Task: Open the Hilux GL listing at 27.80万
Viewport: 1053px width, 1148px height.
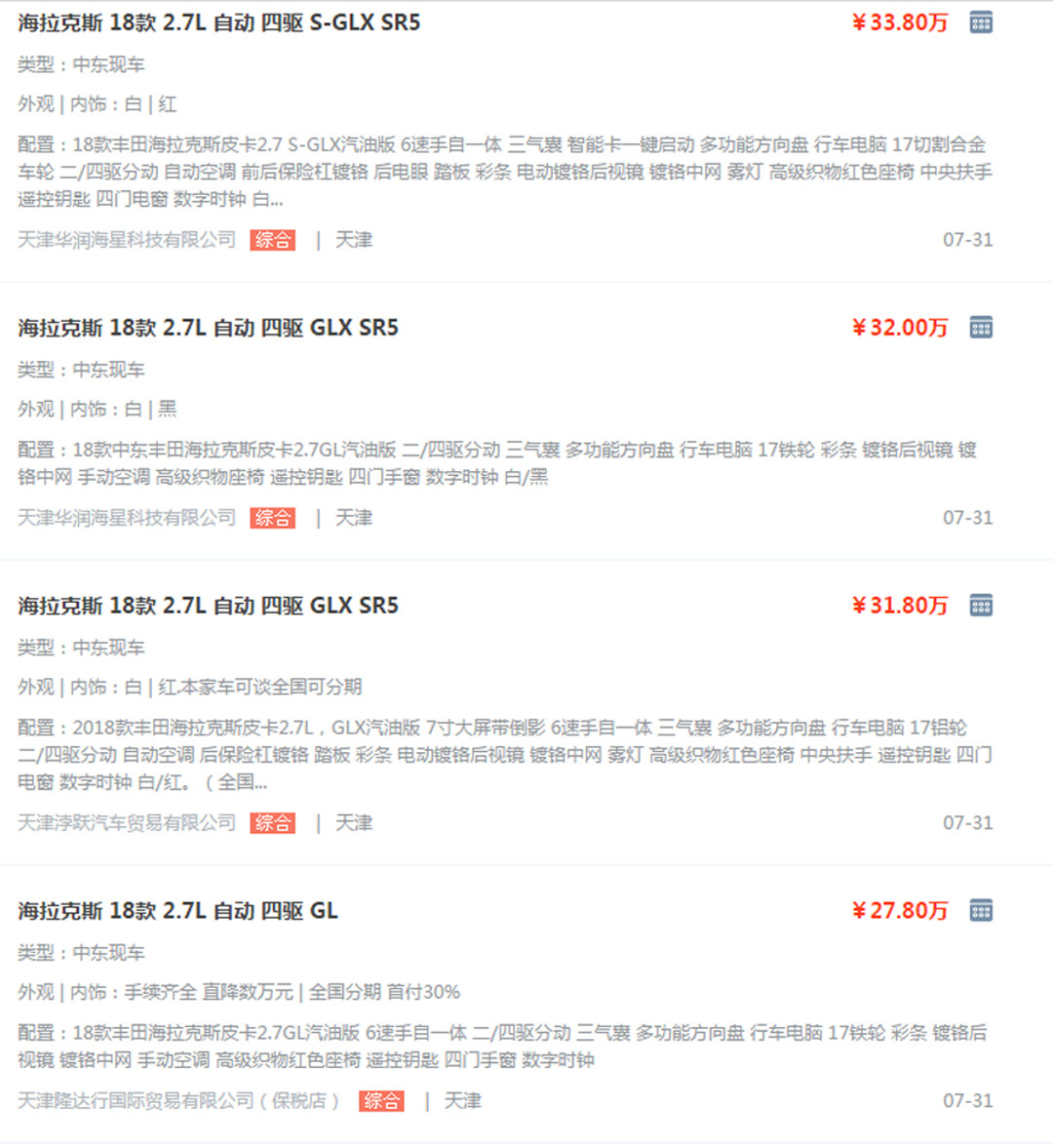Action: (x=178, y=911)
